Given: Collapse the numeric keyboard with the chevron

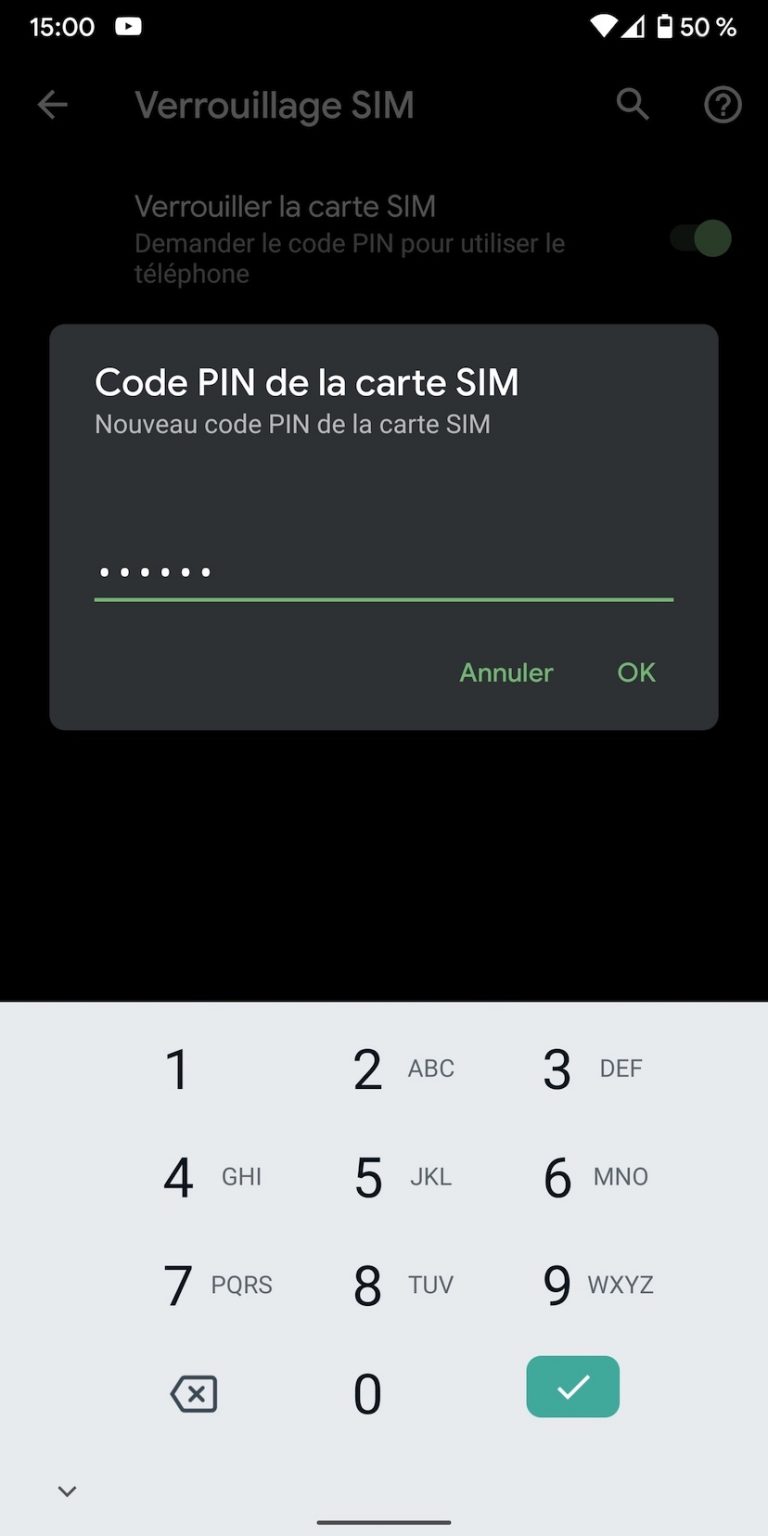Looking at the screenshot, I should tap(66, 1490).
